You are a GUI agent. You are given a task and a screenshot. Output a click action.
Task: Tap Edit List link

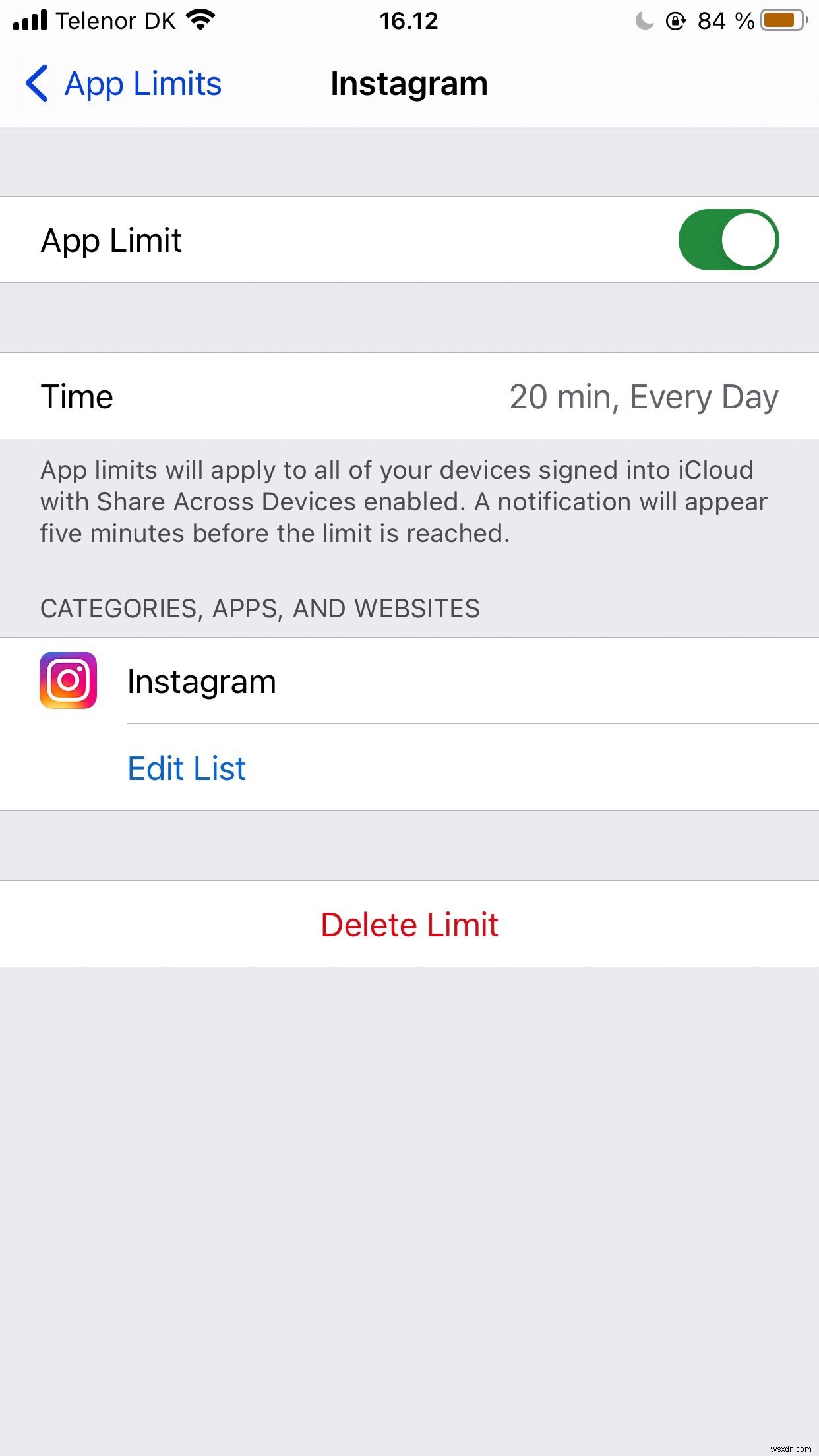tap(187, 768)
